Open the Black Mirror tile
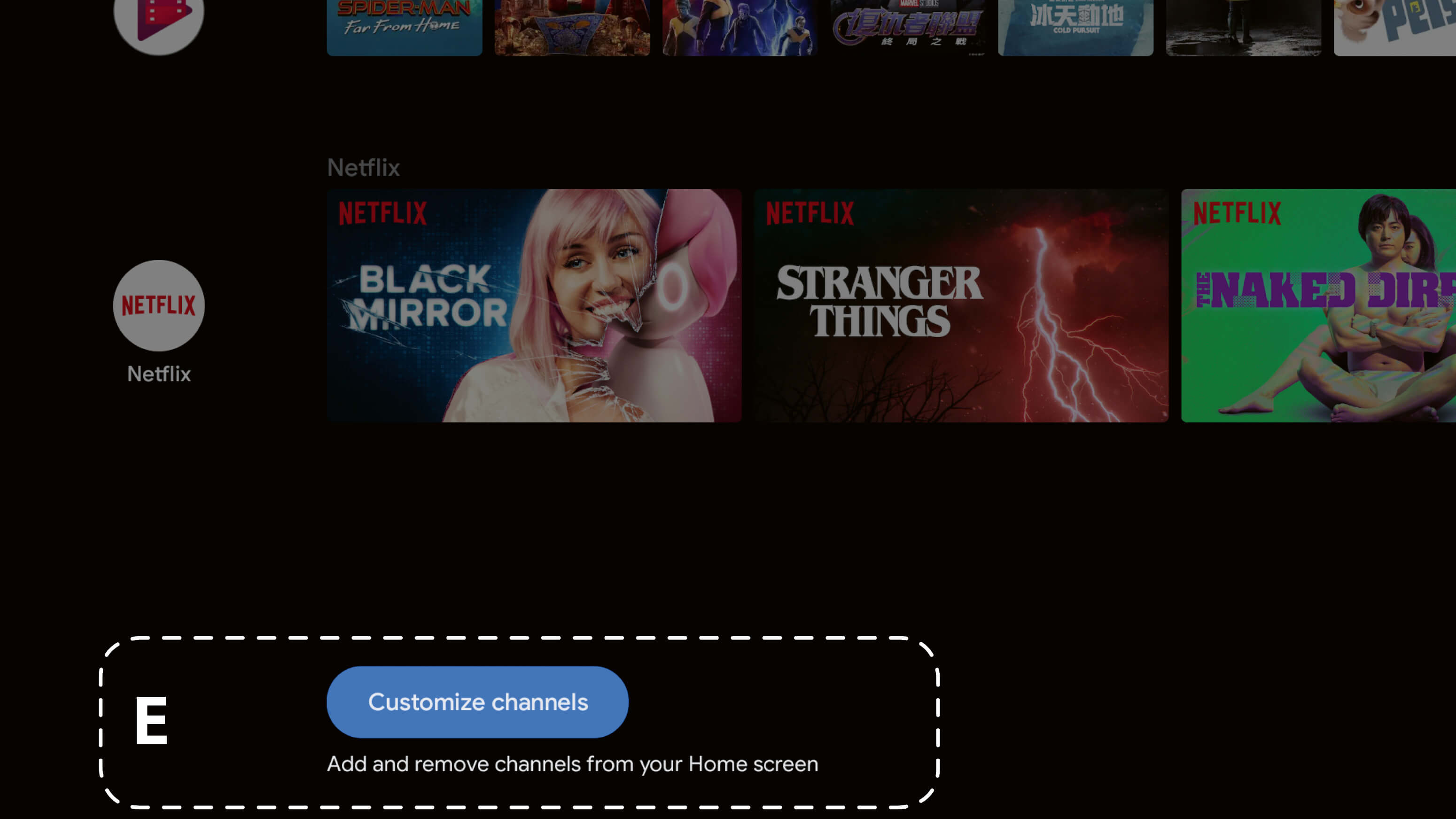Screen dimensions: 1456x819 coord(534,305)
